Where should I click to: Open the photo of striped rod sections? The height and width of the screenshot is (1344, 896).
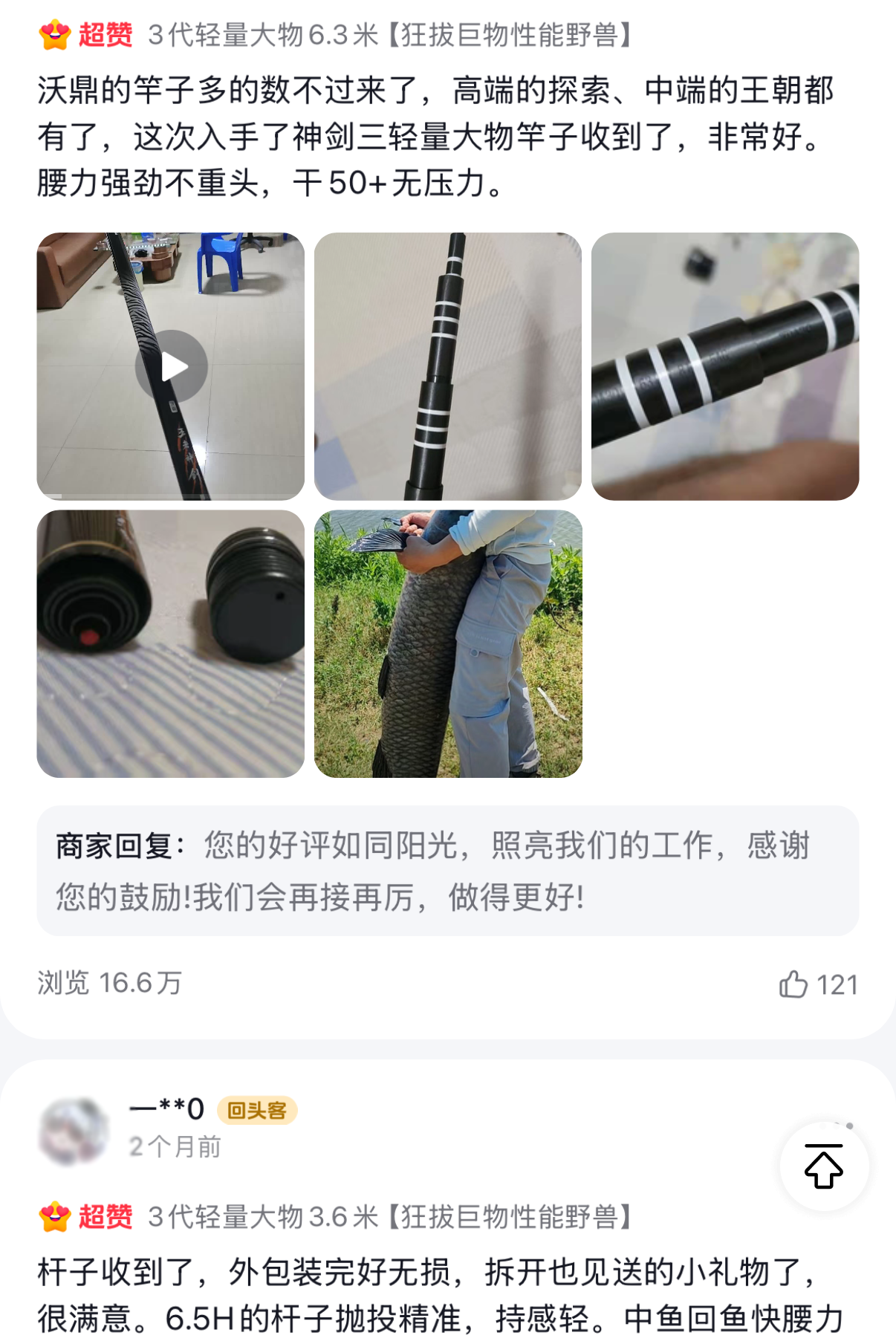pos(447,366)
